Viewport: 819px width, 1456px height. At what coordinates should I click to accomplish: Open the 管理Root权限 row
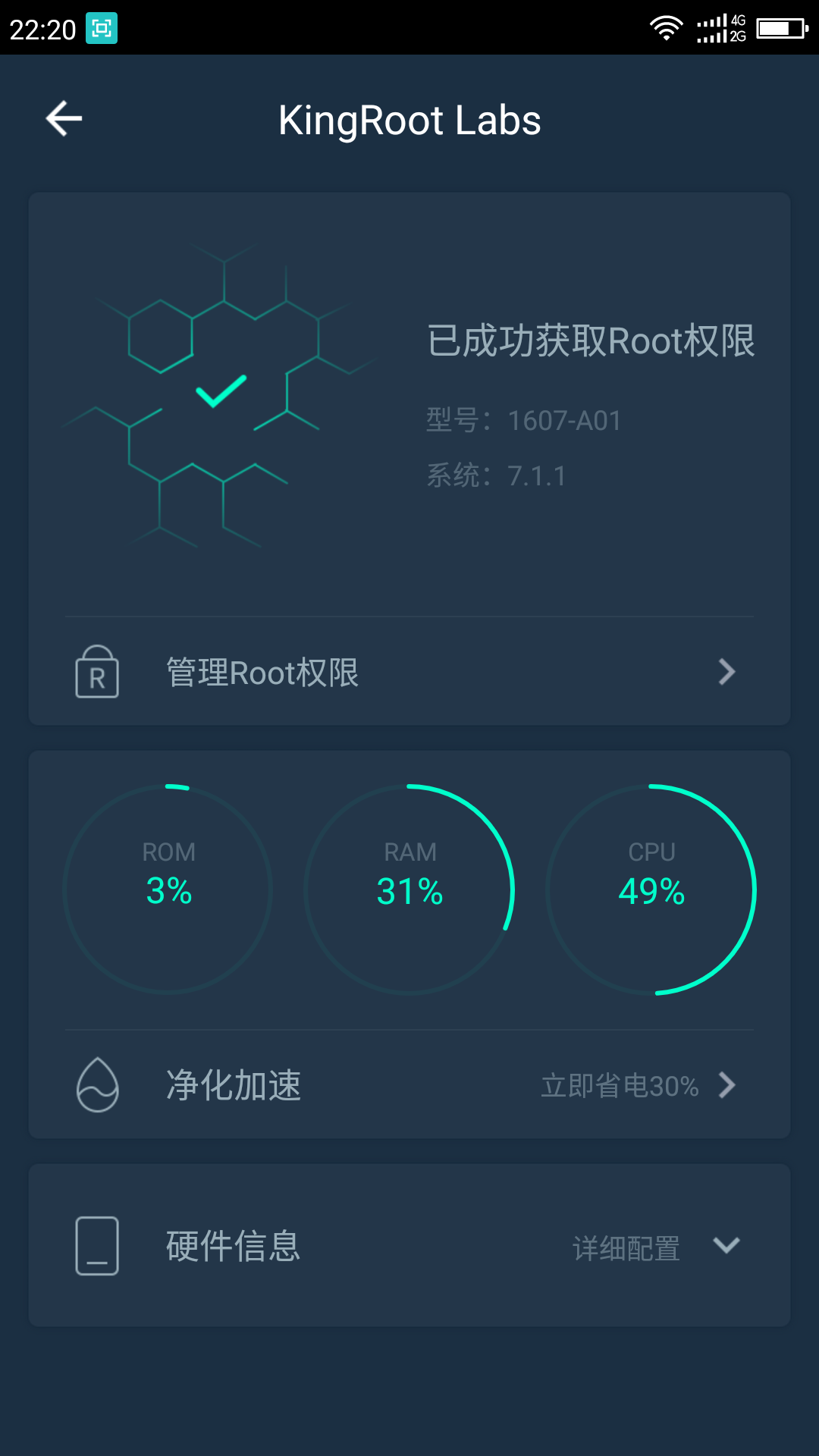click(409, 672)
